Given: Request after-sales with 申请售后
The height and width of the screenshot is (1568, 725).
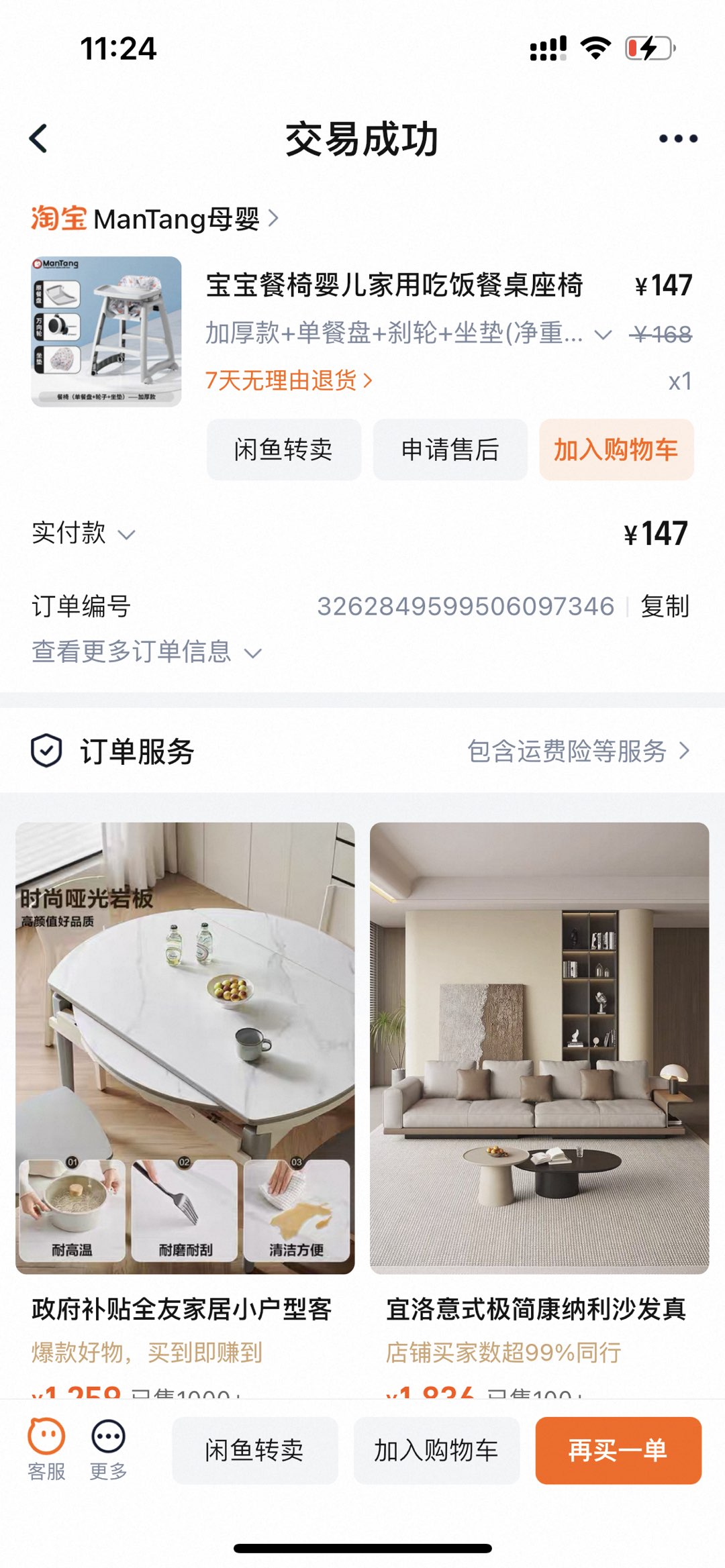Looking at the screenshot, I should click(x=450, y=450).
